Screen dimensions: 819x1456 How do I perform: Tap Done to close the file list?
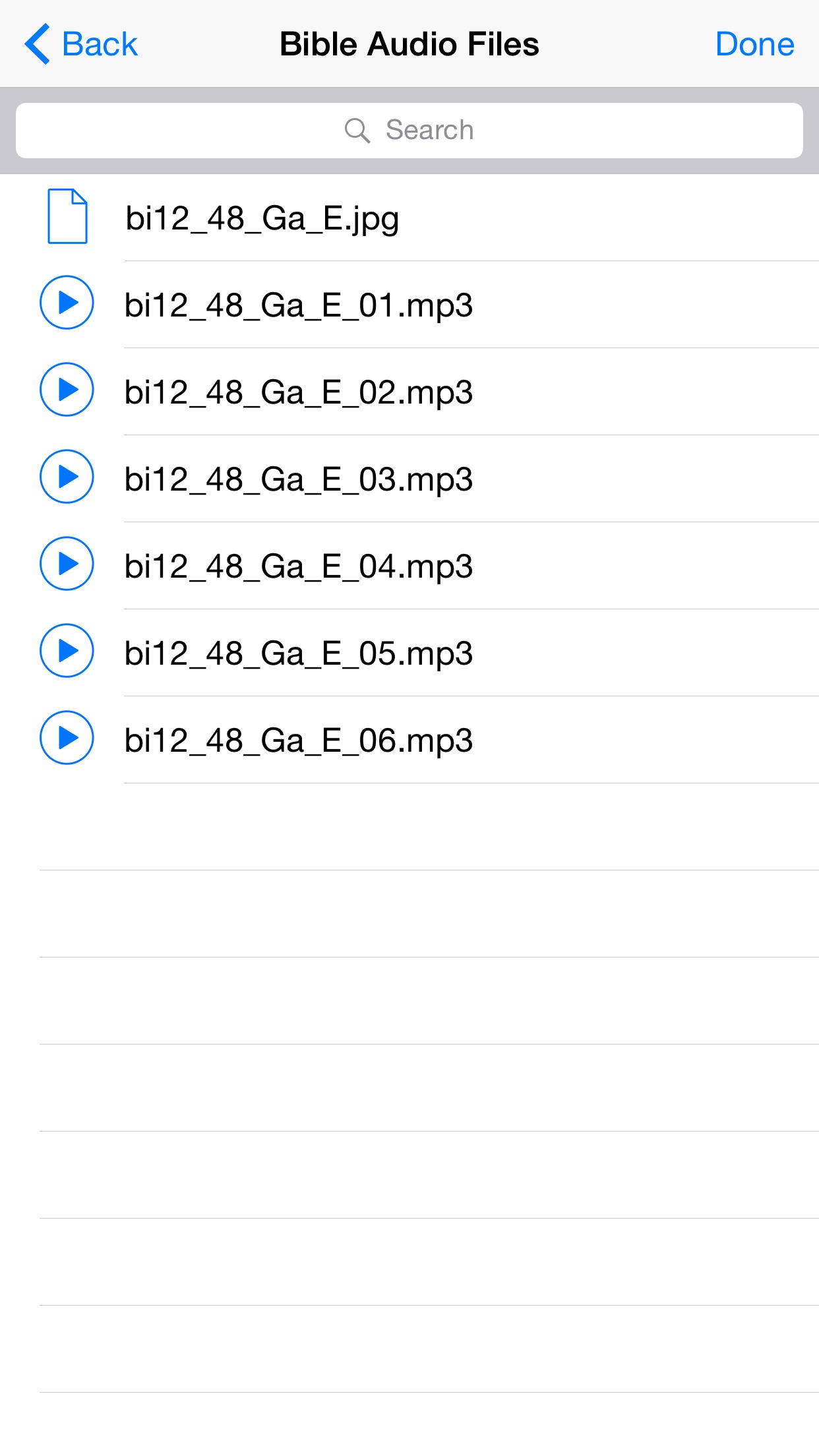coord(754,44)
